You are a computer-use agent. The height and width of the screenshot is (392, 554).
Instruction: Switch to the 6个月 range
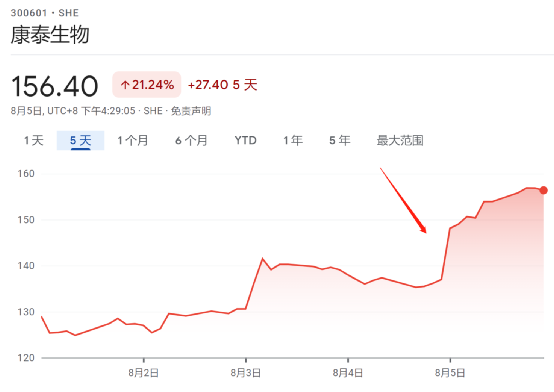pos(191,141)
